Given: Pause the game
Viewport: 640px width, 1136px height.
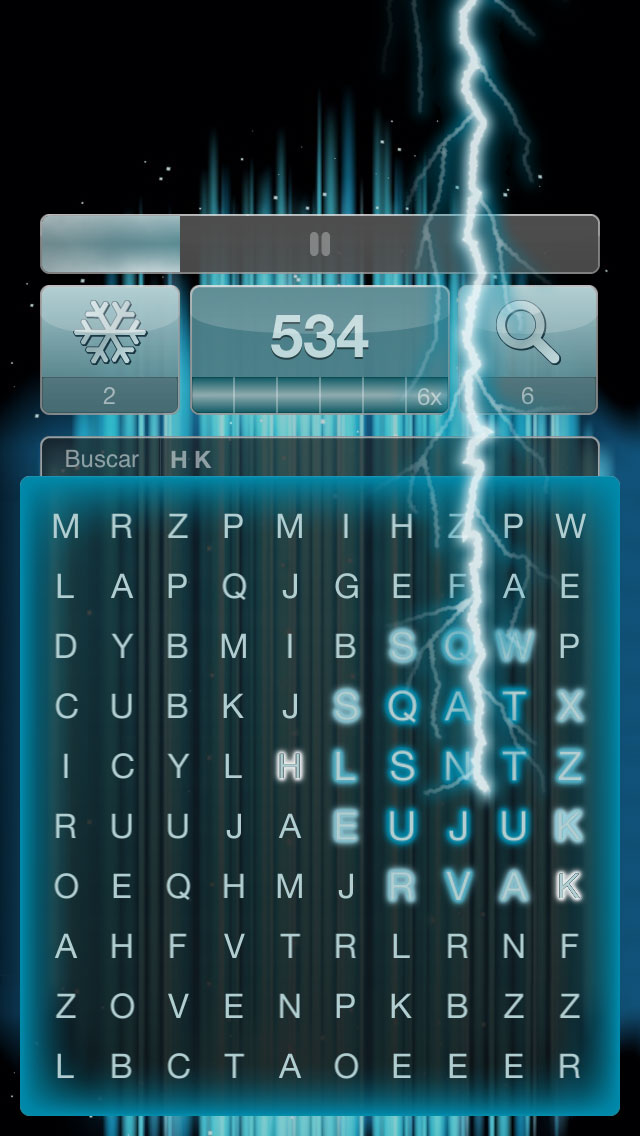Looking at the screenshot, I should (x=320, y=244).
